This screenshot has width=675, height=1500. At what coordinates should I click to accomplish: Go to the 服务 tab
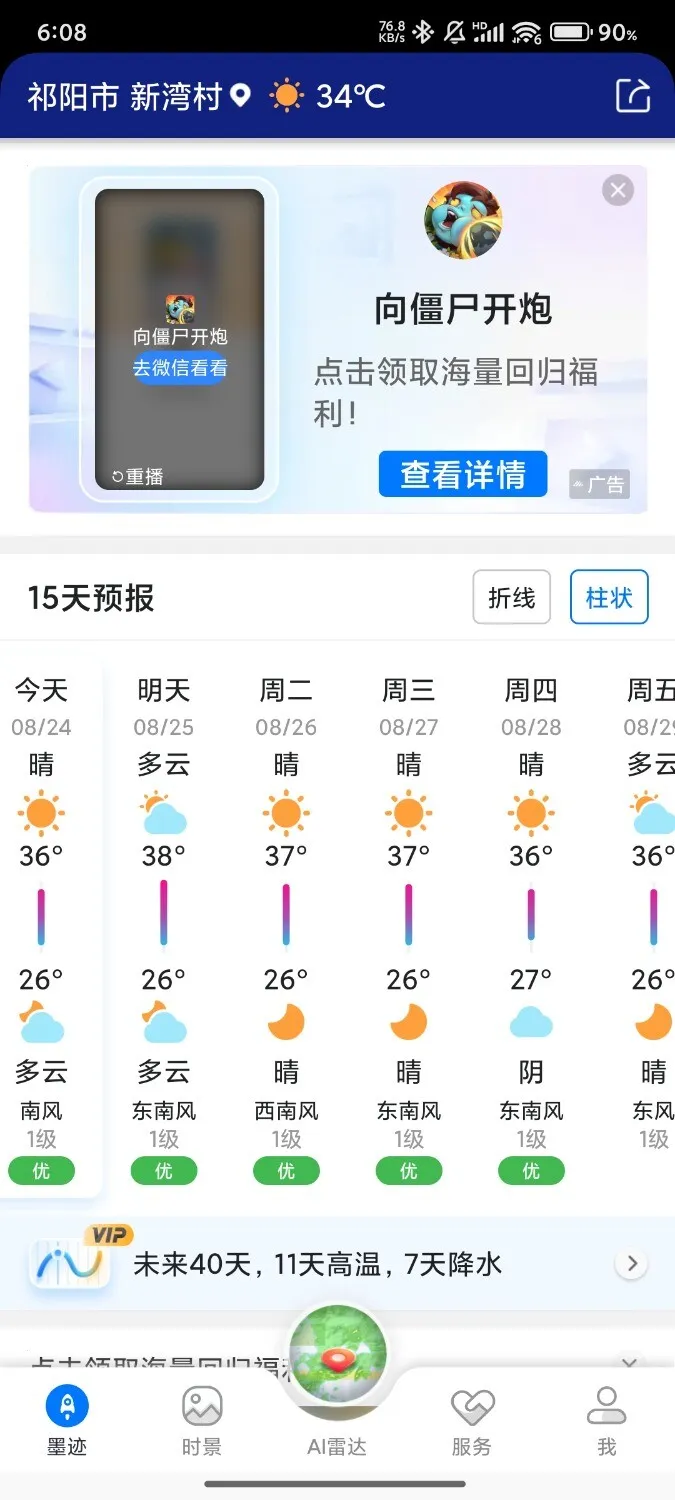click(472, 1420)
